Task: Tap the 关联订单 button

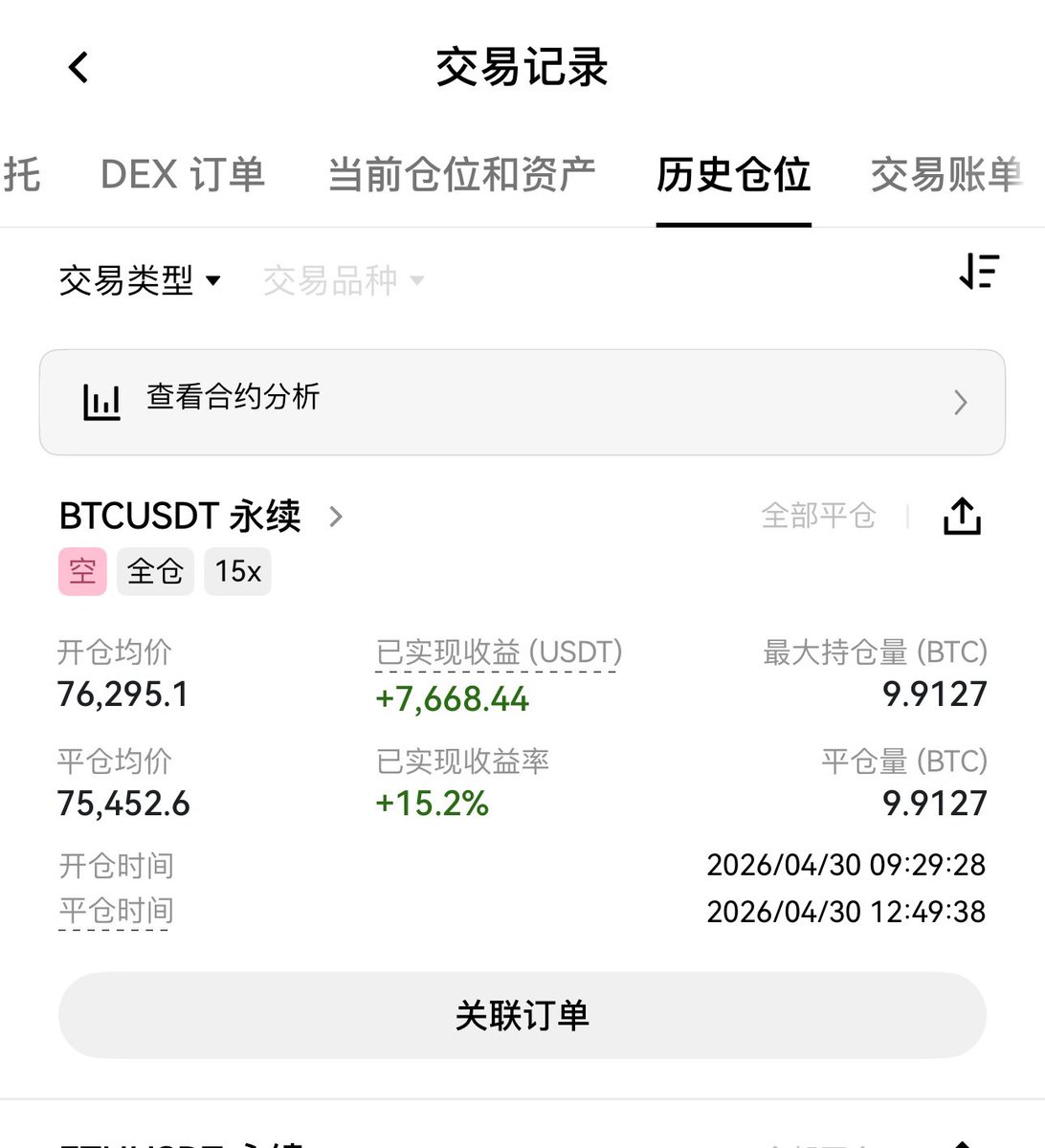Action: 522,1015
